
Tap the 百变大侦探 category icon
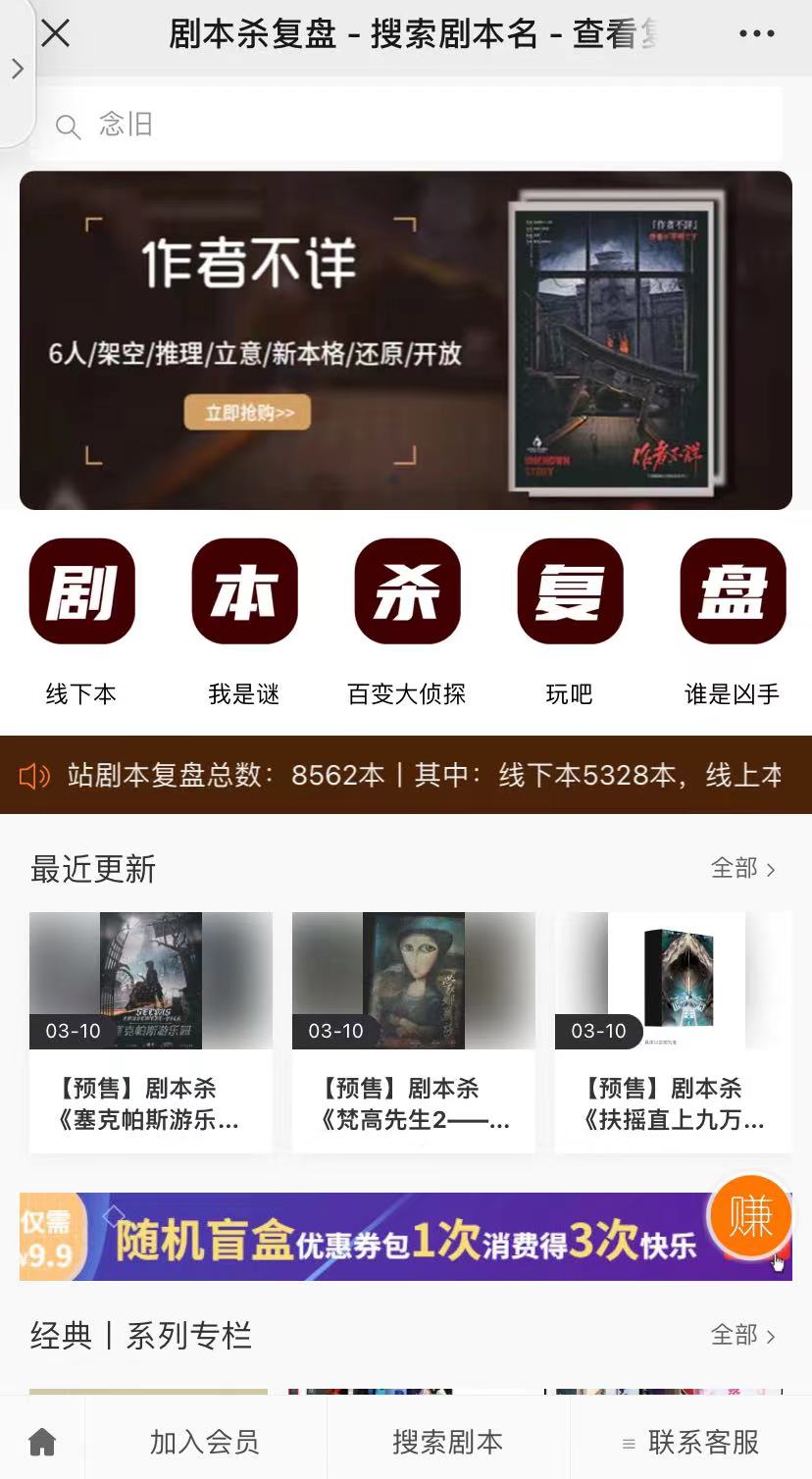click(x=407, y=593)
